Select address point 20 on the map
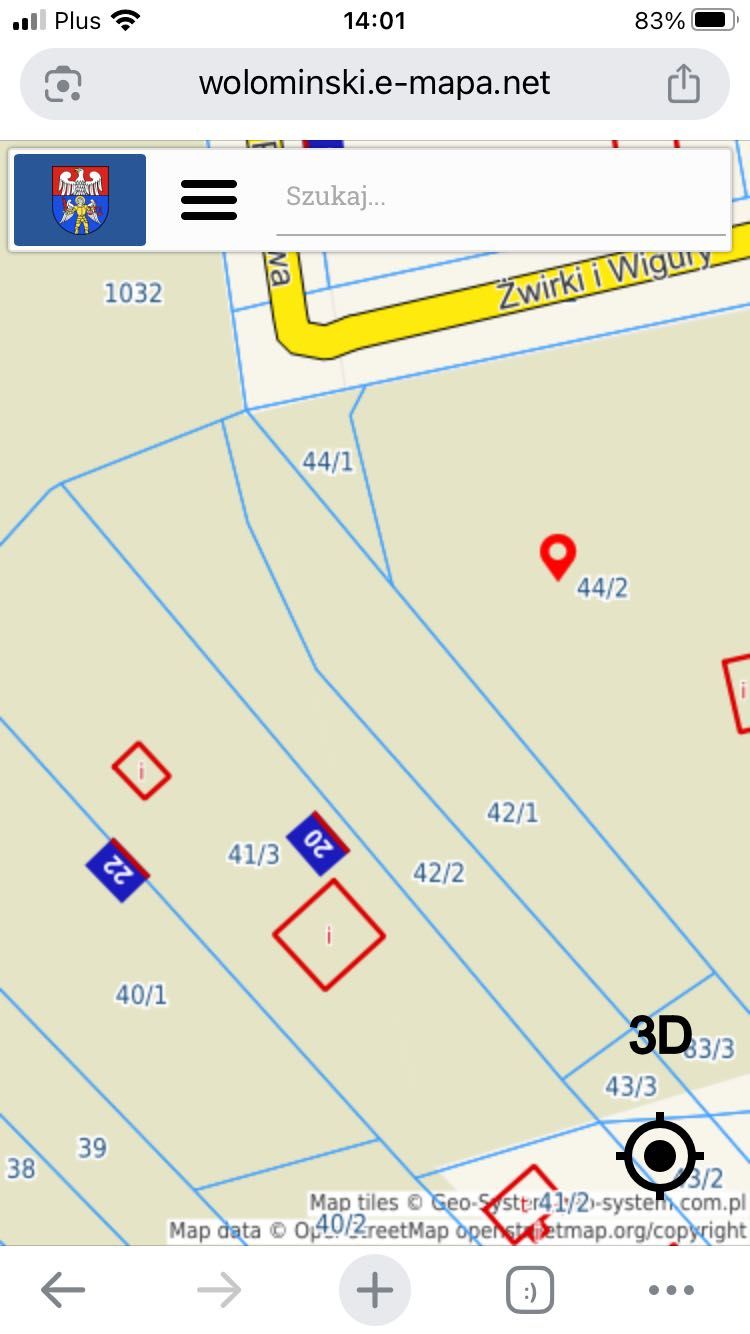This screenshot has width=750, height=1334. (318, 843)
